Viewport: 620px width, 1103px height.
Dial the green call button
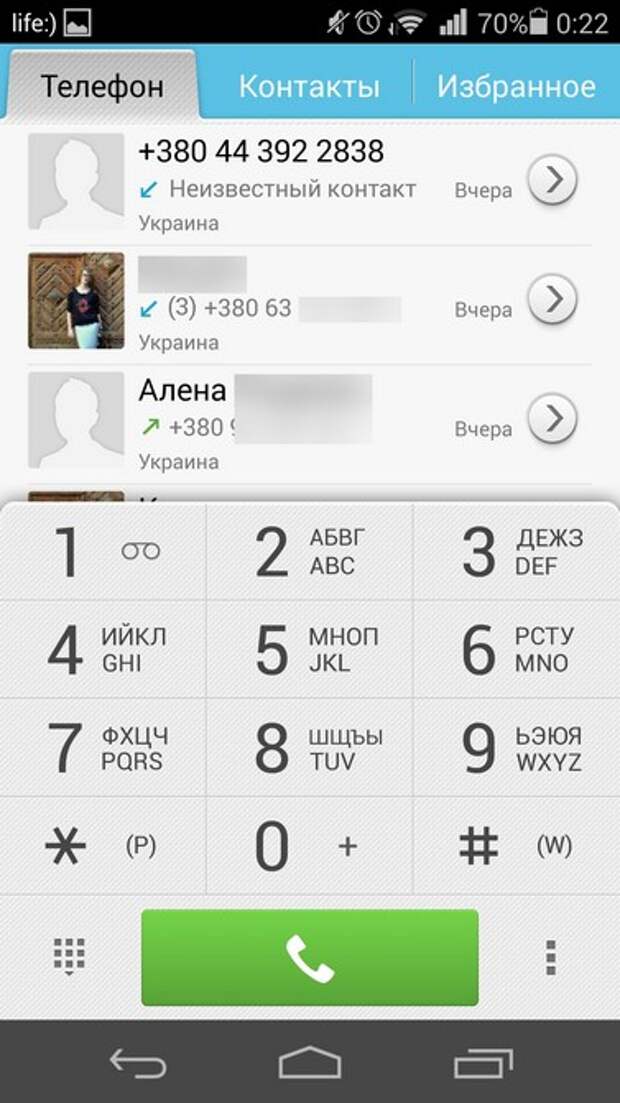pos(310,957)
